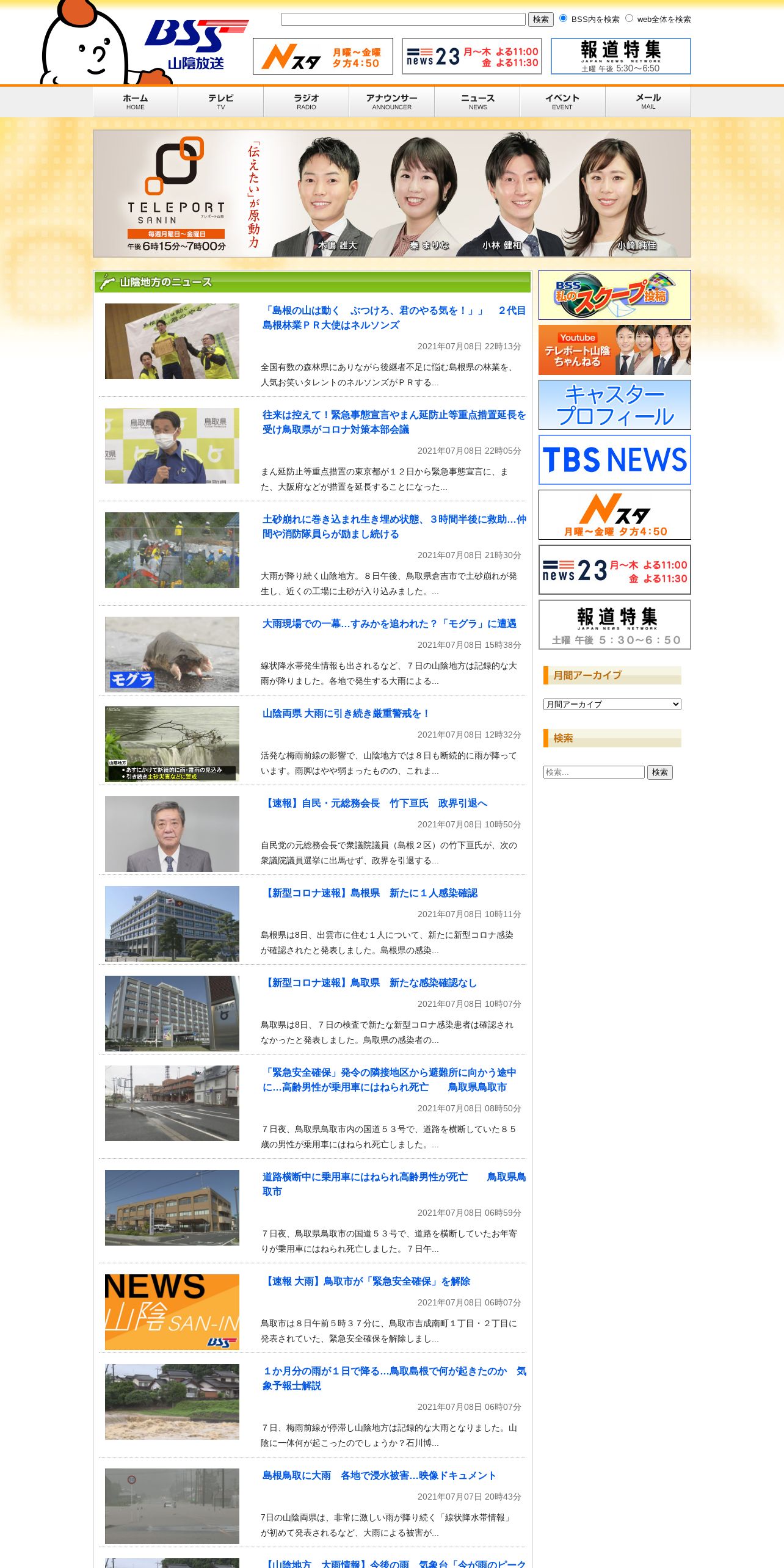
Task: Open the 竹下亘氏 政界引退へ news headline
Action: 375,804
